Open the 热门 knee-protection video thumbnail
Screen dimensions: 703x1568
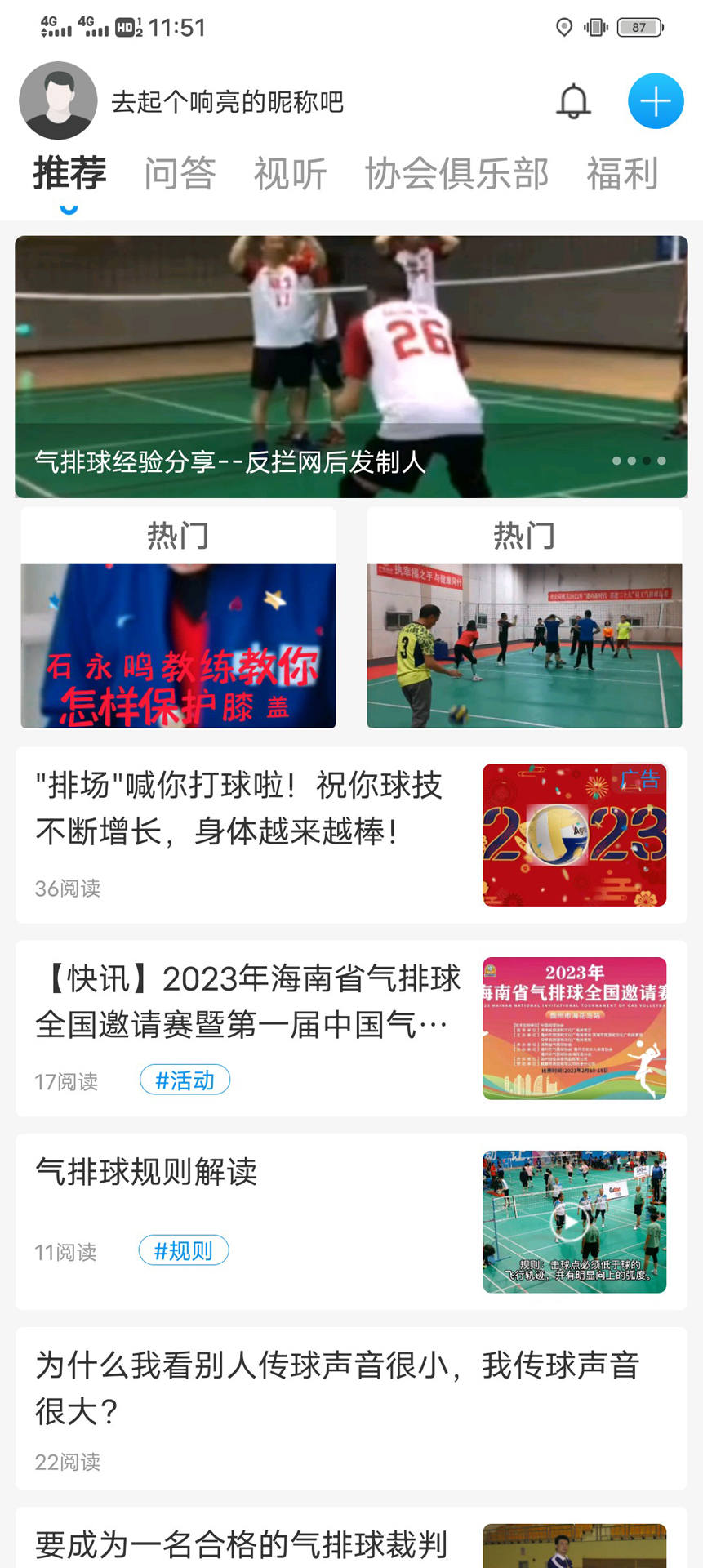click(x=178, y=644)
